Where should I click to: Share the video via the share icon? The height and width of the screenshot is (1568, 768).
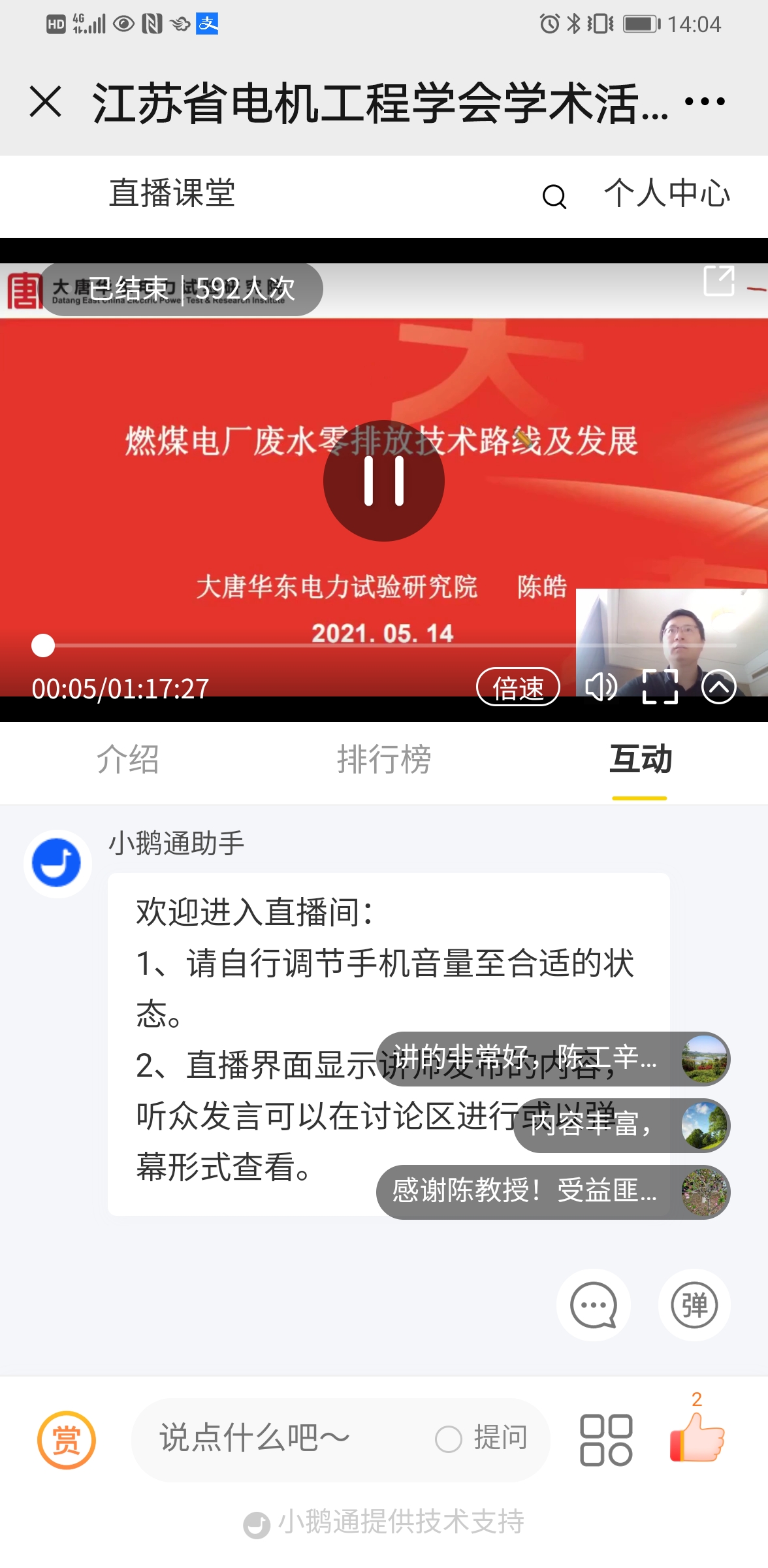(x=719, y=281)
